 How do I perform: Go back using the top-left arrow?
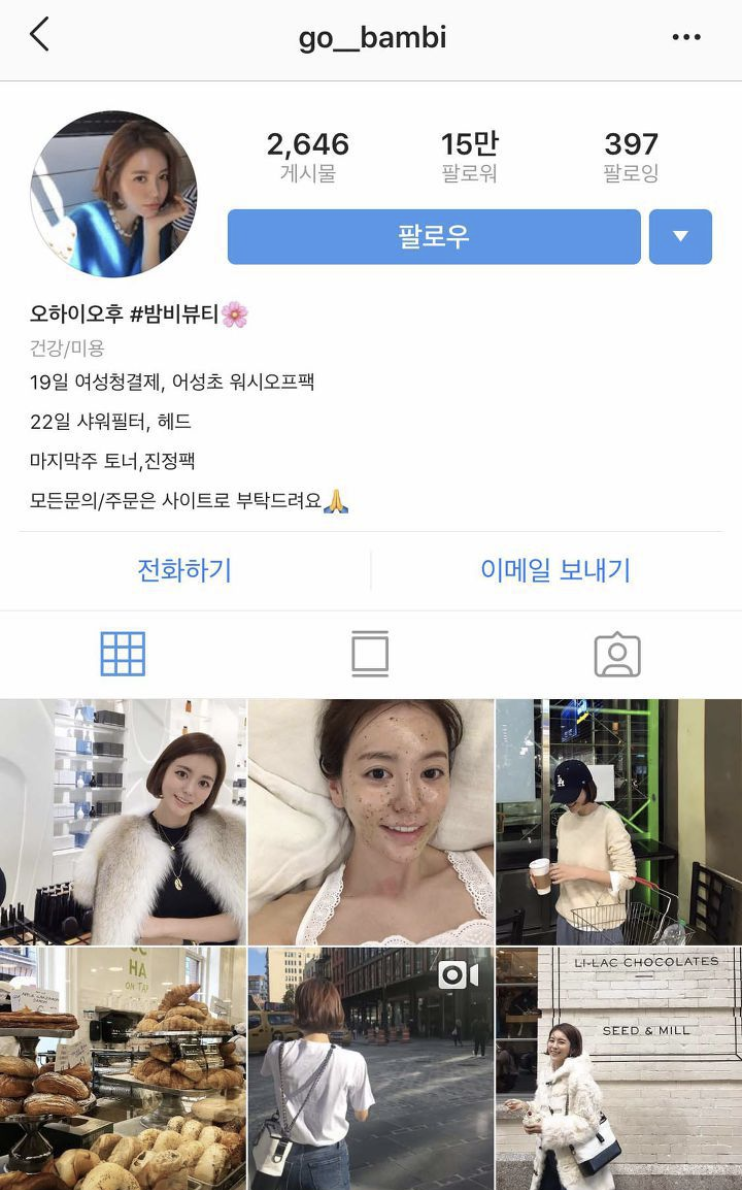pyautogui.click(x=39, y=36)
